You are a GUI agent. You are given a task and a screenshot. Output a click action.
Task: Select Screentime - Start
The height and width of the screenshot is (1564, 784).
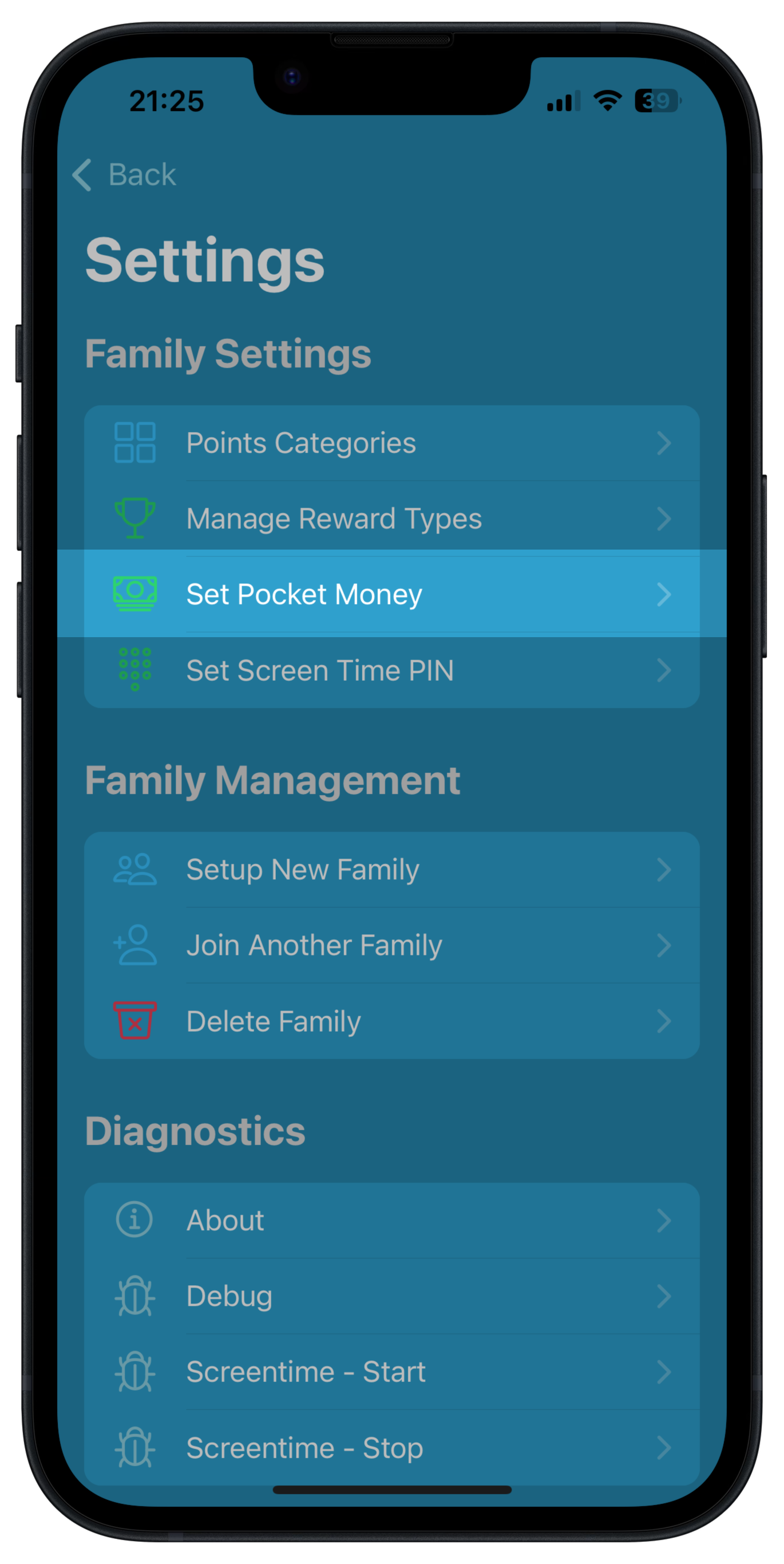tap(391, 1372)
